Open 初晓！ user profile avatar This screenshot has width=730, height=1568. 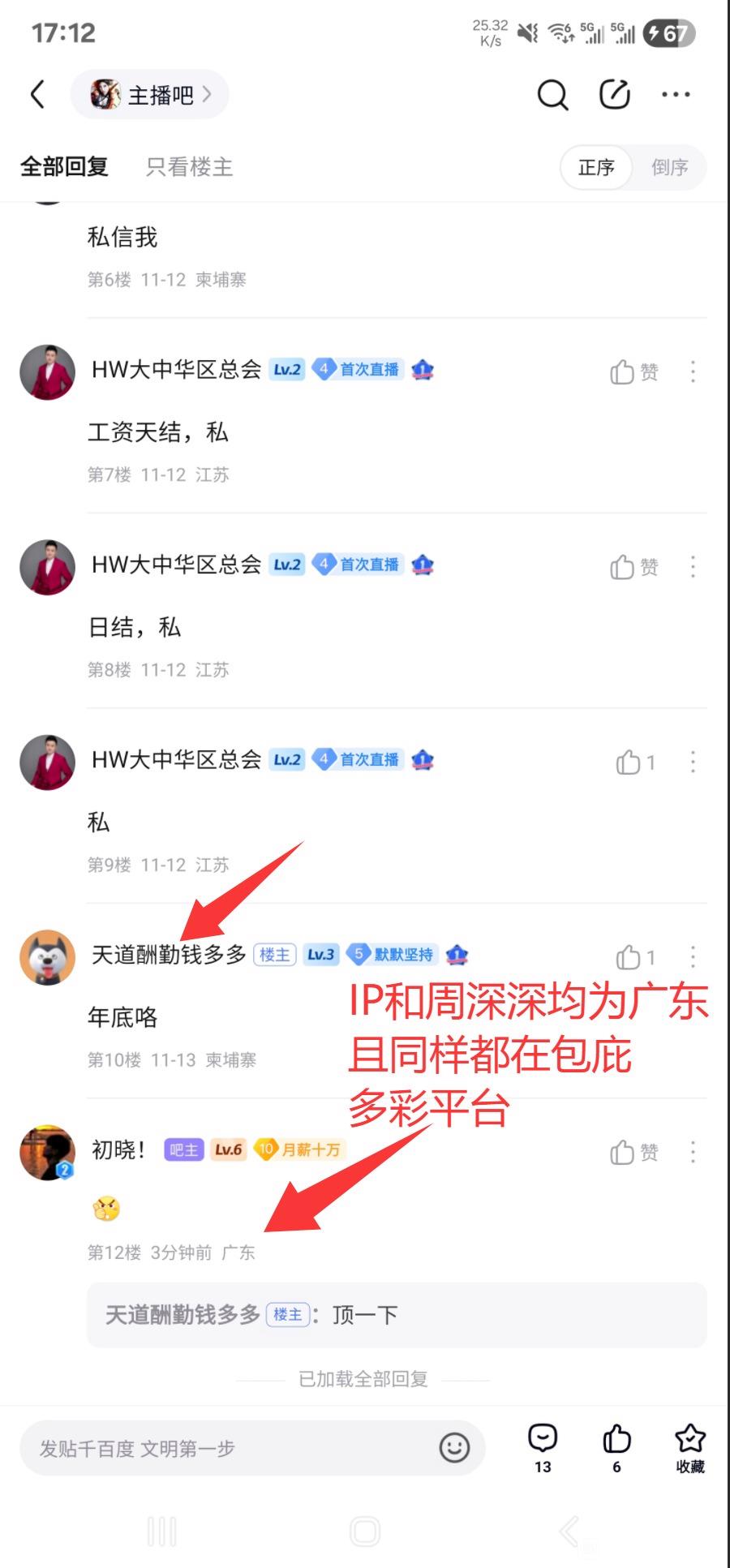(x=48, y=1152)
